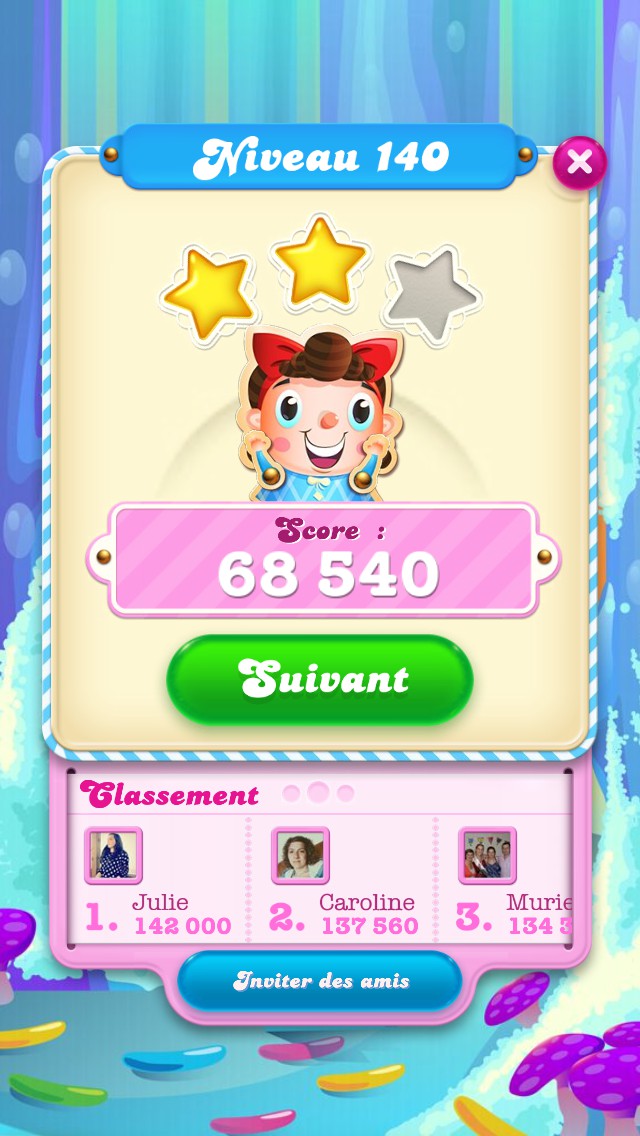Image resolution: width=640 pixels, height=1136 pixels.
Task: Open Julie's leaderboard entry
Action: [x=114, y=857]
